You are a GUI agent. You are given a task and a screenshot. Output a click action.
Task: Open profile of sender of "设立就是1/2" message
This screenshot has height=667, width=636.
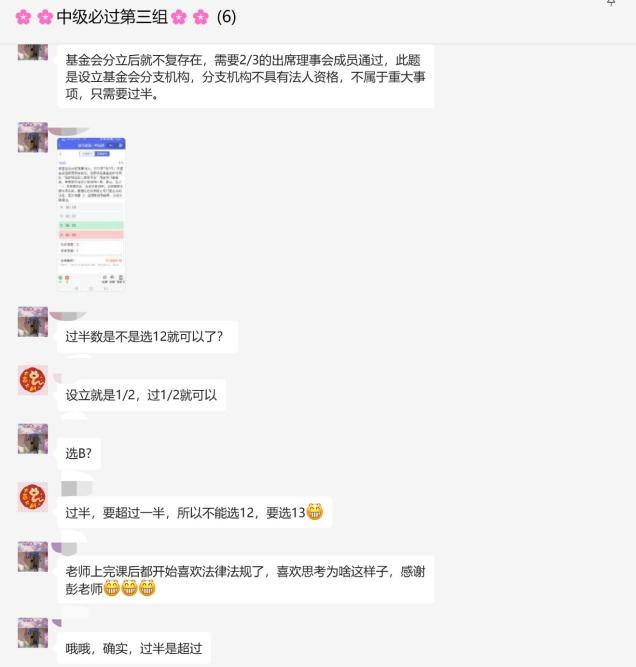click(33, 381)
